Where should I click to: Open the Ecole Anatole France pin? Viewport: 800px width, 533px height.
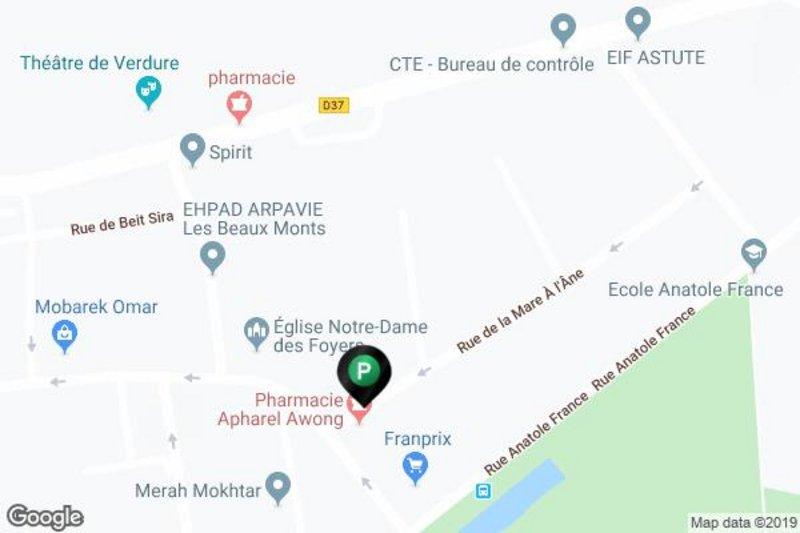click(752, 252)
